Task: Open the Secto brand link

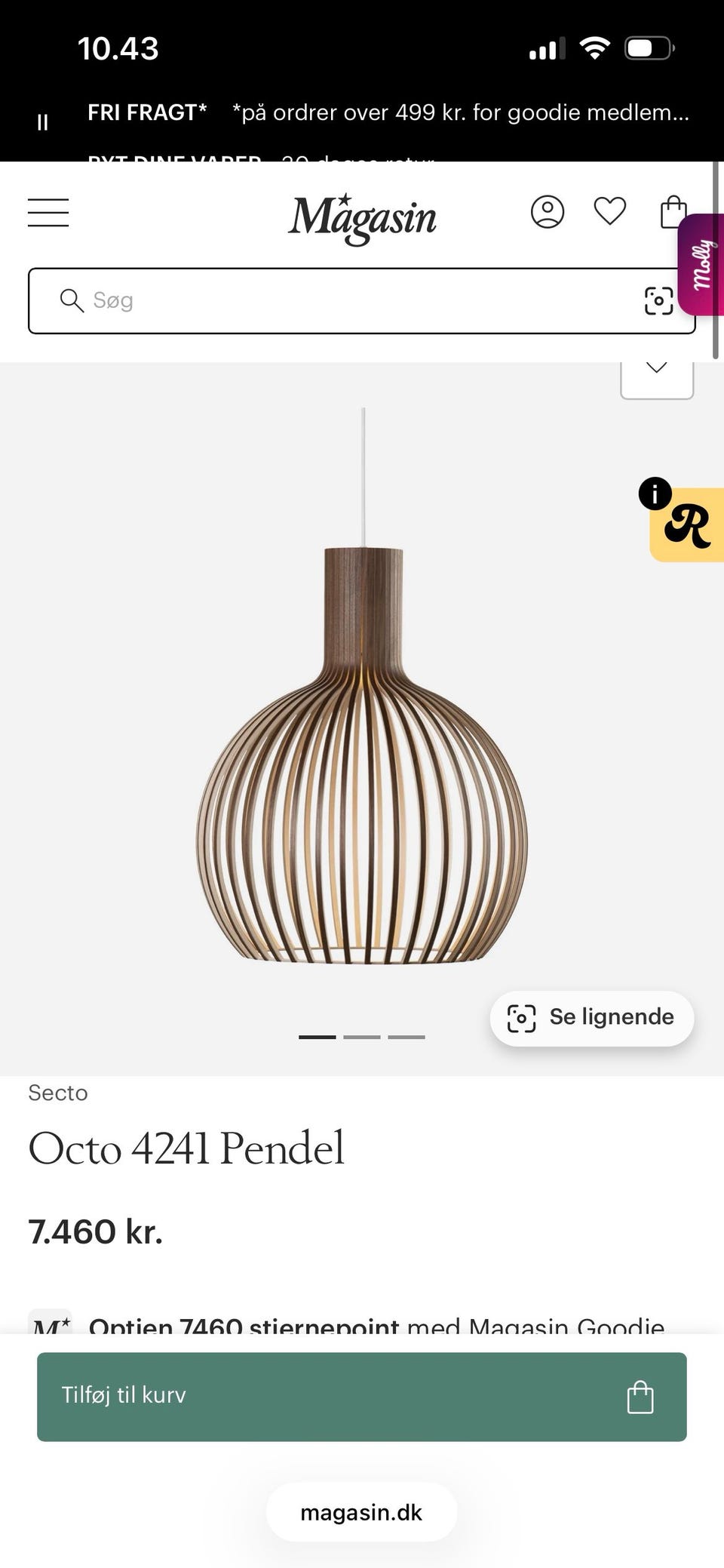Action: click(x=58, y=1093)
